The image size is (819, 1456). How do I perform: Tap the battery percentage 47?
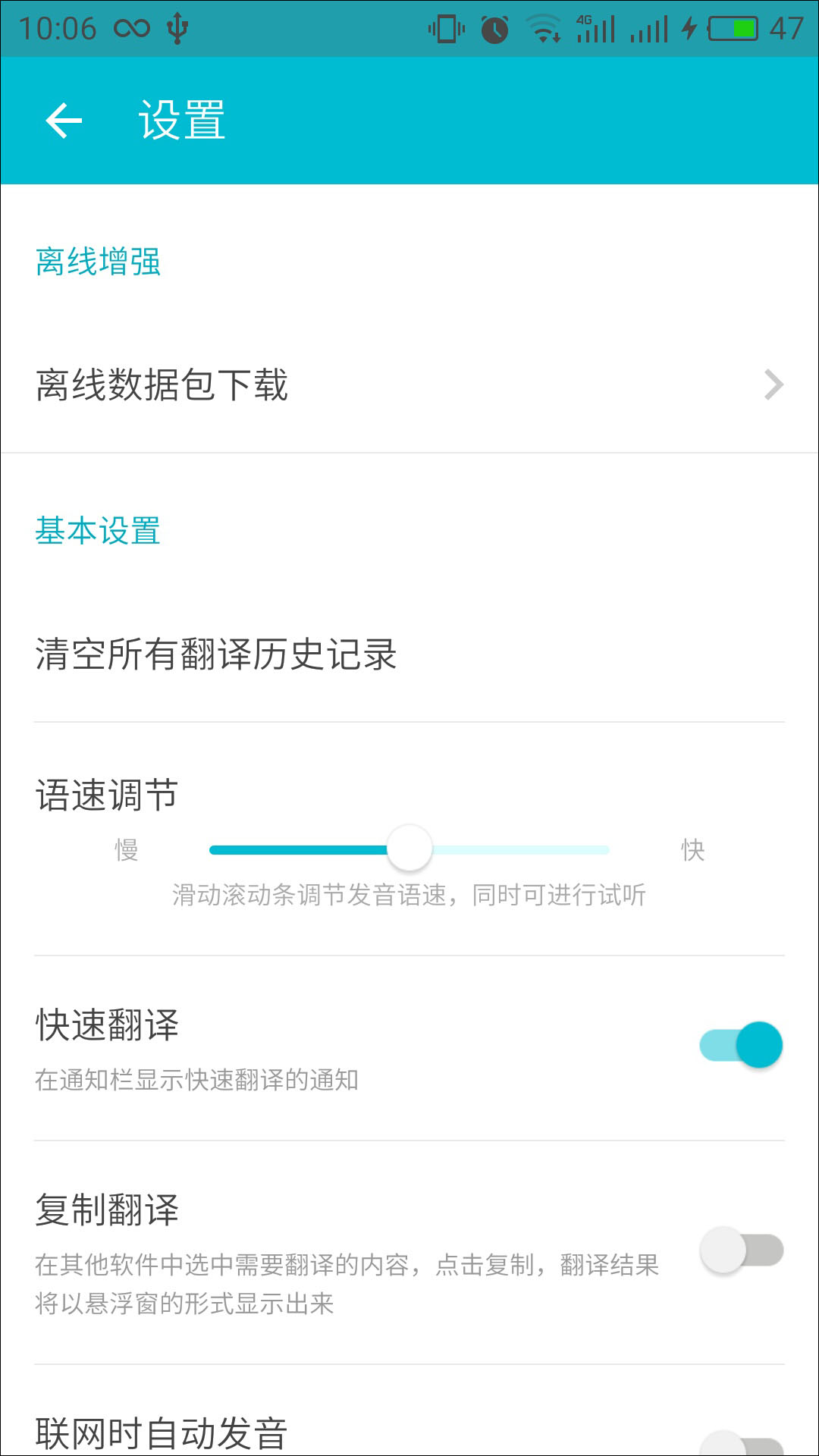(x=787, y=27)
